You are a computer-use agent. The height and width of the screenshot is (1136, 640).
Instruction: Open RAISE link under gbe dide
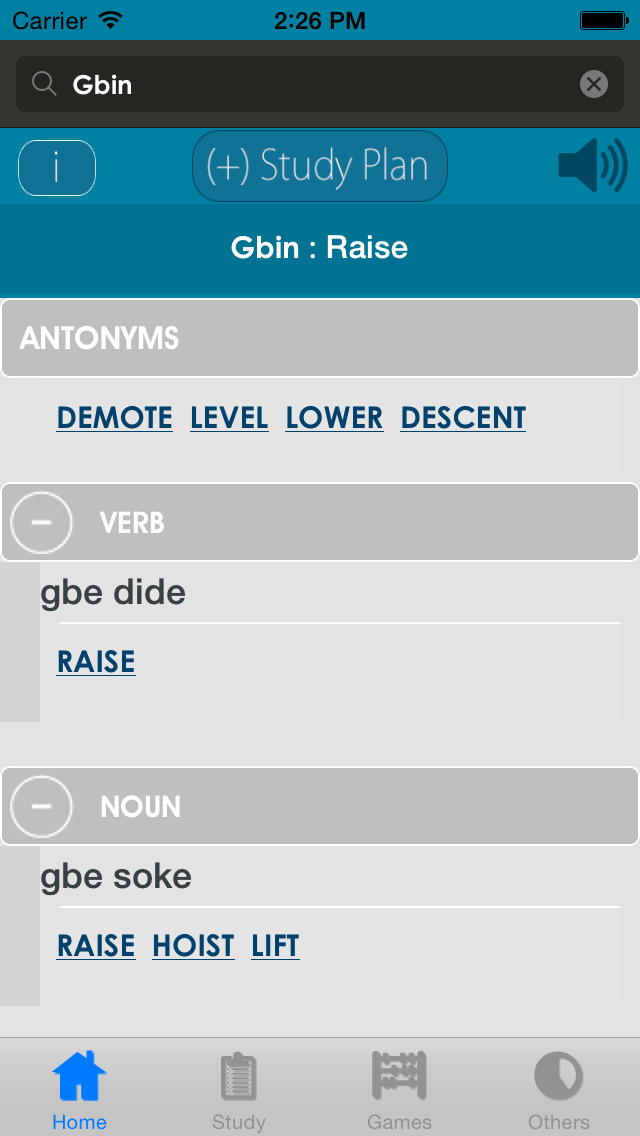coord(96,662)
